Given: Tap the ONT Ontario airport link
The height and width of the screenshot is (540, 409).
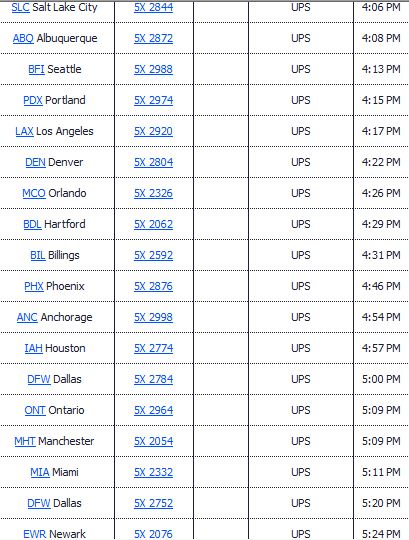Looking at the screenshot, I should pyautogui.click(x=35, y=410).
